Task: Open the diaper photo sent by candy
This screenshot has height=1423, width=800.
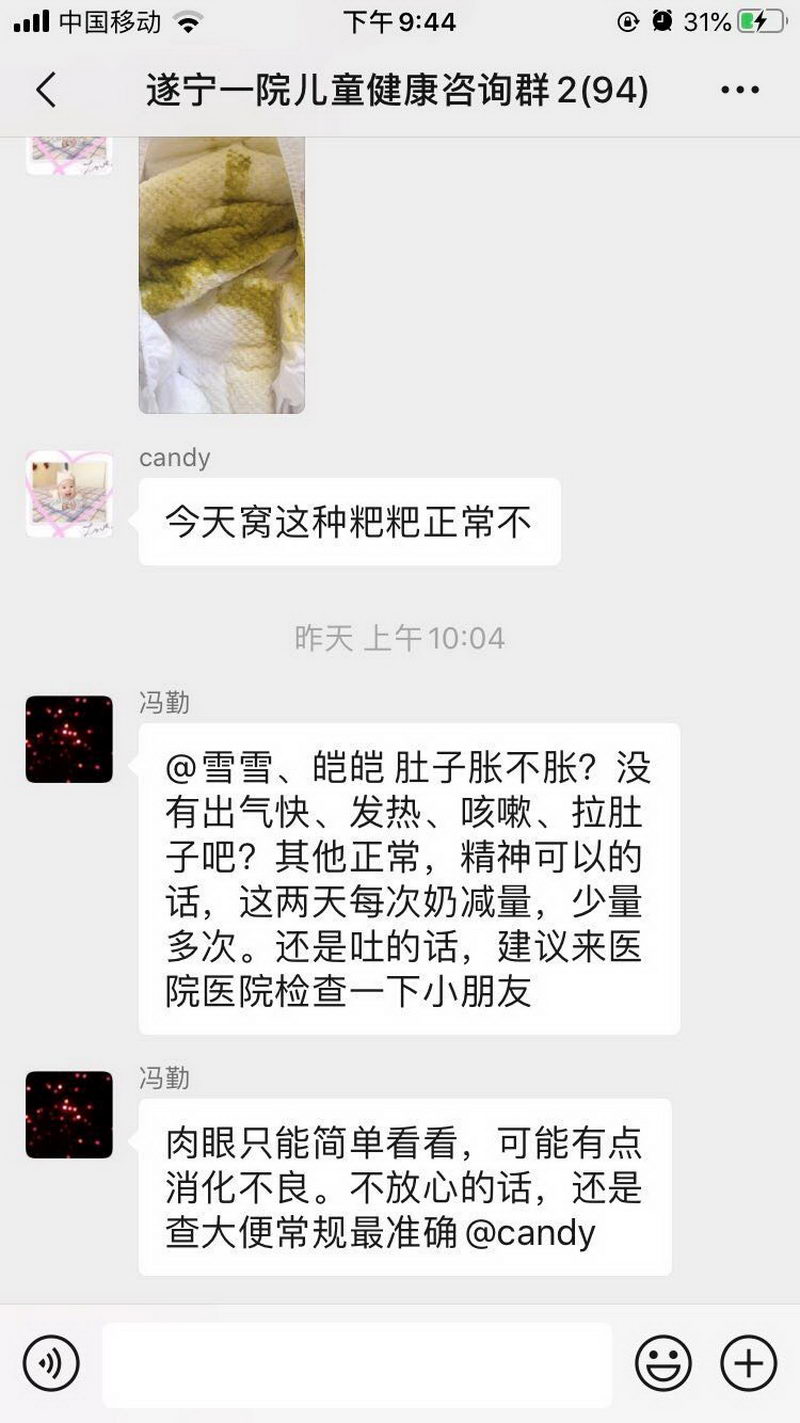Action: (x=221, y=275)
